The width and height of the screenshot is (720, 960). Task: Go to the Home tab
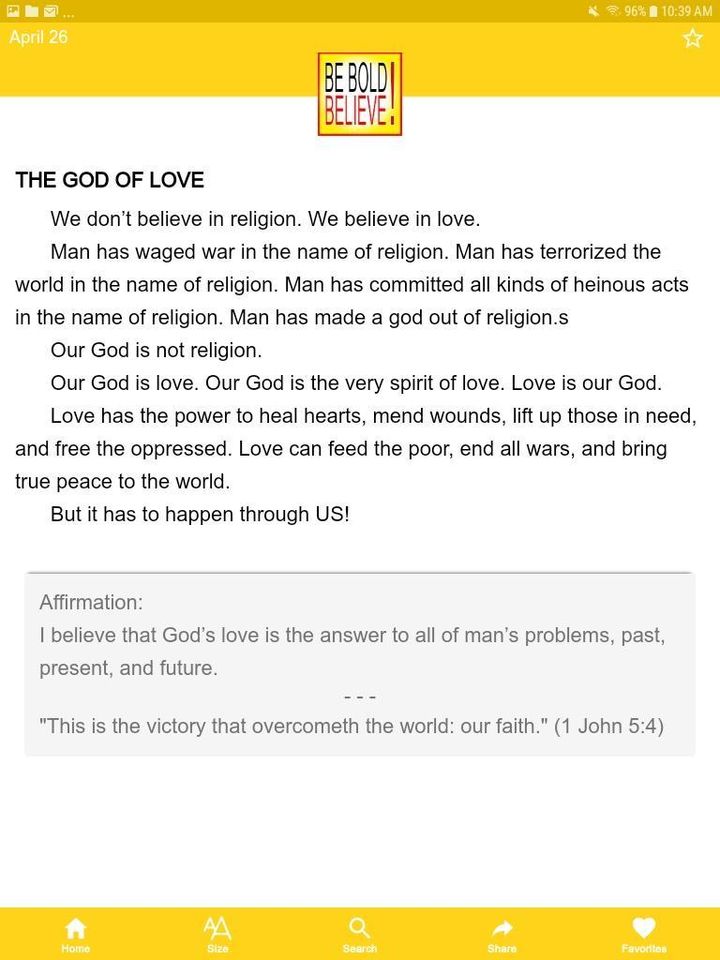[75, 934]
